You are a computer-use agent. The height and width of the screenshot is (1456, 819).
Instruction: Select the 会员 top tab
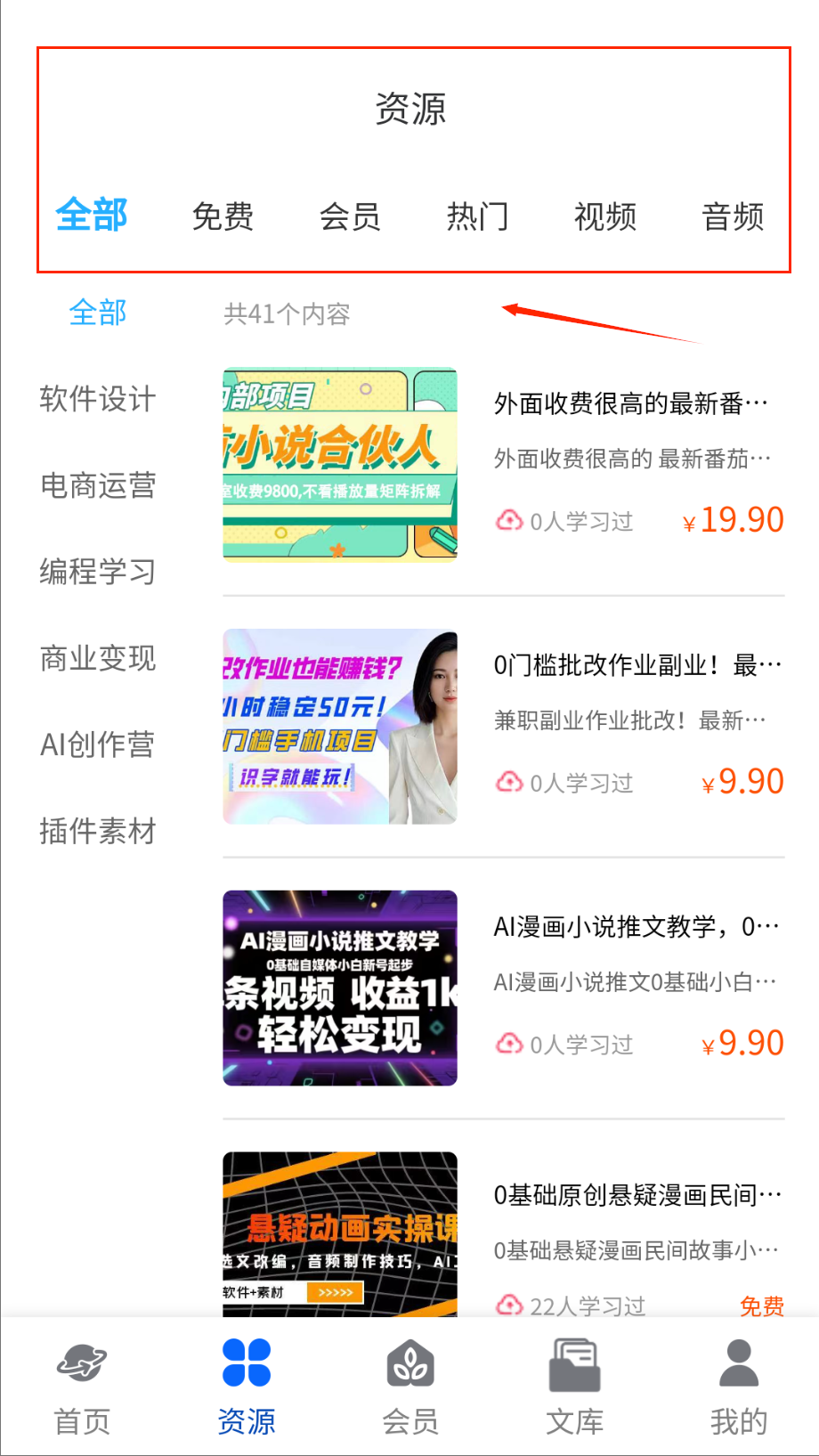pyautogui.click(x=350, y=216)
